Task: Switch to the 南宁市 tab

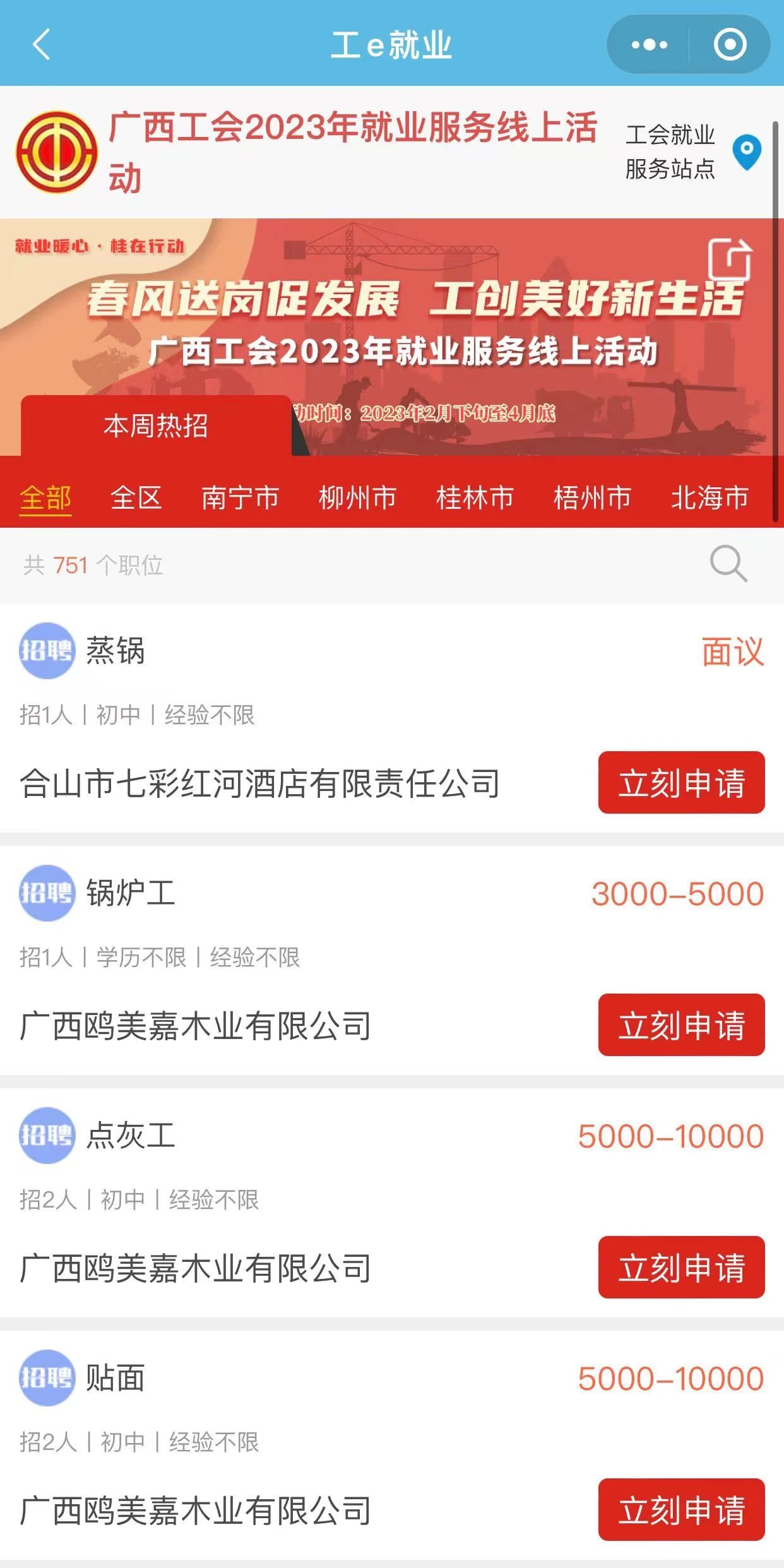Action: tap(240, 498)
